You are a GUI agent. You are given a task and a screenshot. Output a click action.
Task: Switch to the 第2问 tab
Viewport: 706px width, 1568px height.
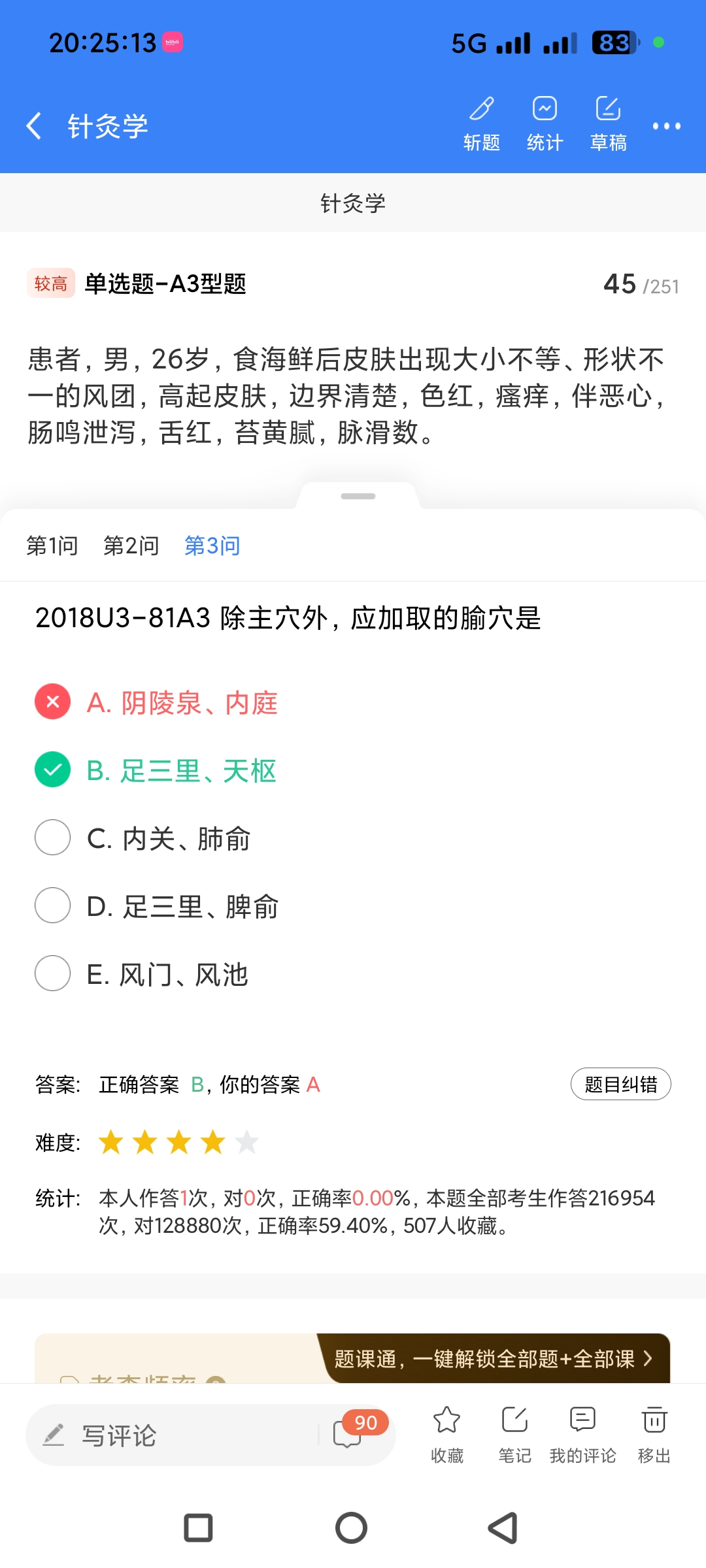pyautogui.click(x=131, y=546)
